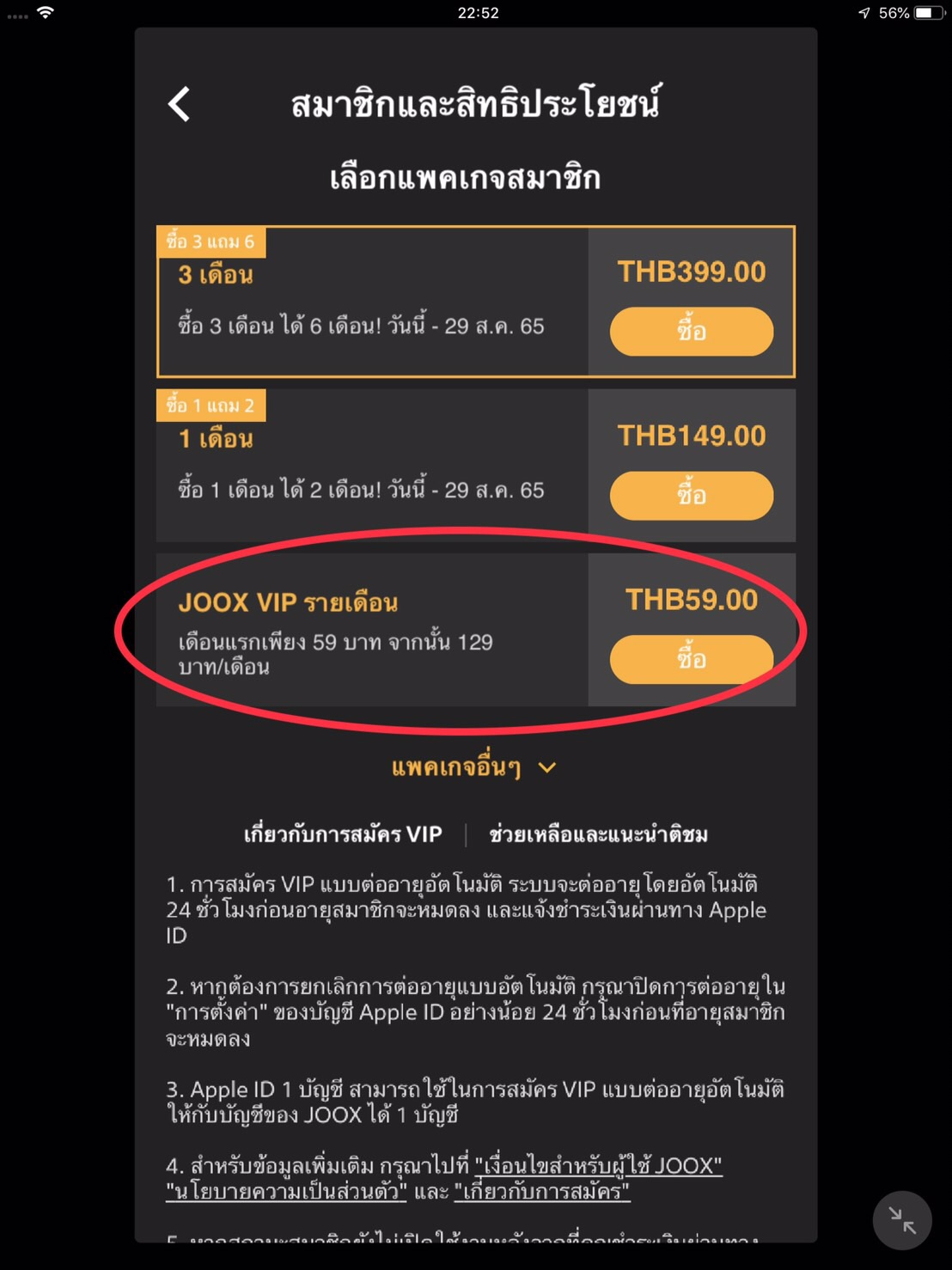
Task: Switch to ช่วยเหลือและแนะนำติชม tab
Action: point(598,834)
